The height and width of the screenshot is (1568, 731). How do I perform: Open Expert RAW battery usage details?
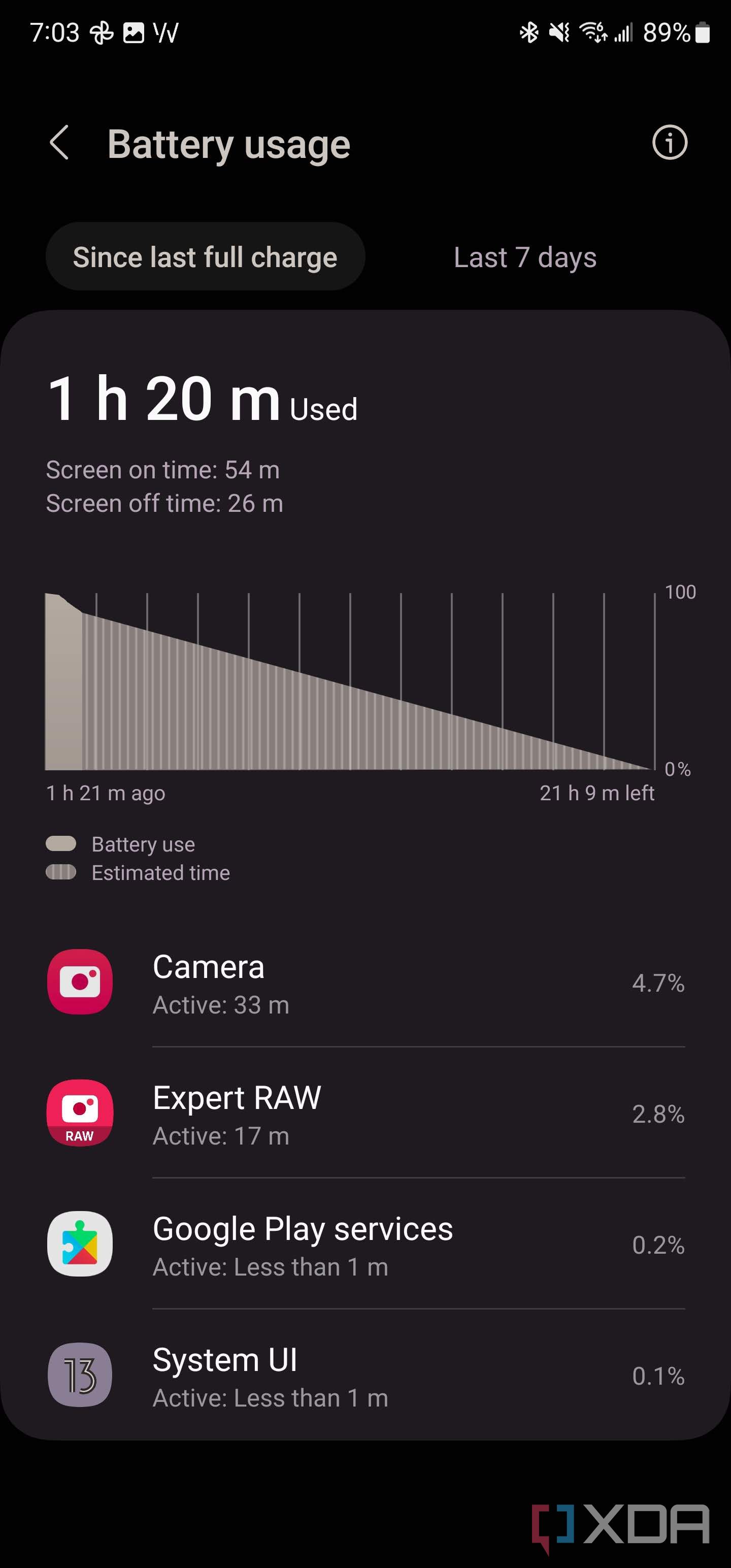(x=365, y=1114)
